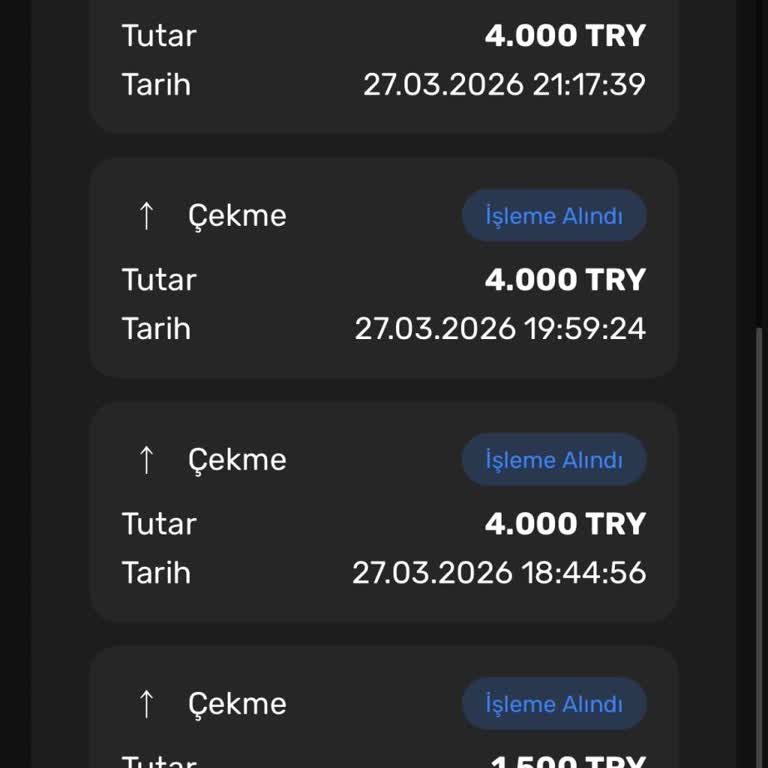The image size is (768, 768).
Task: Open the withdrawal dated 27.03.2026 19:59:24
Action: coord(384,268)
